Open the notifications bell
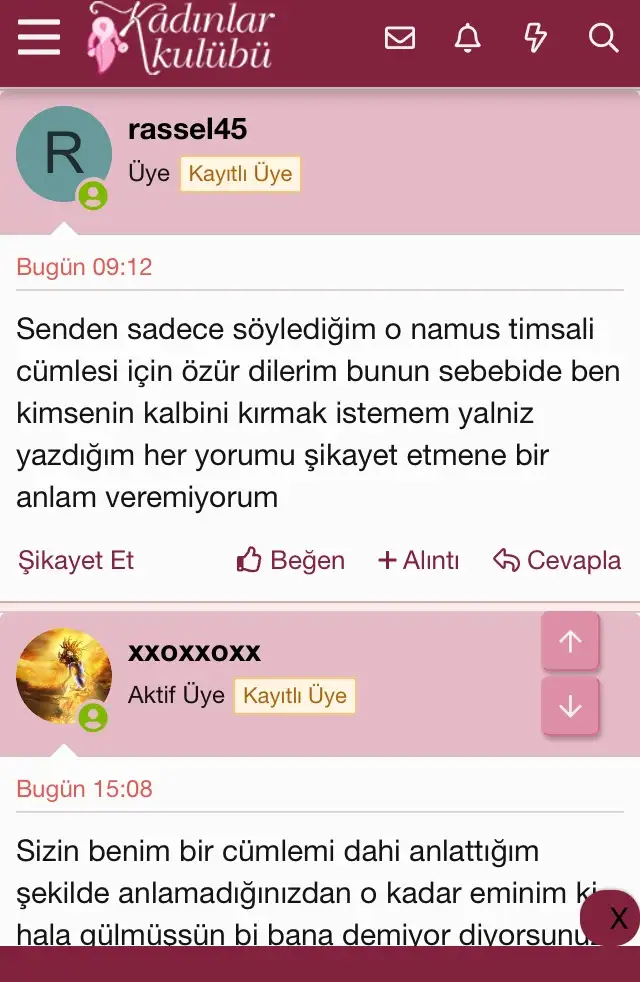 pyautogui.click(x=467, y=39)
